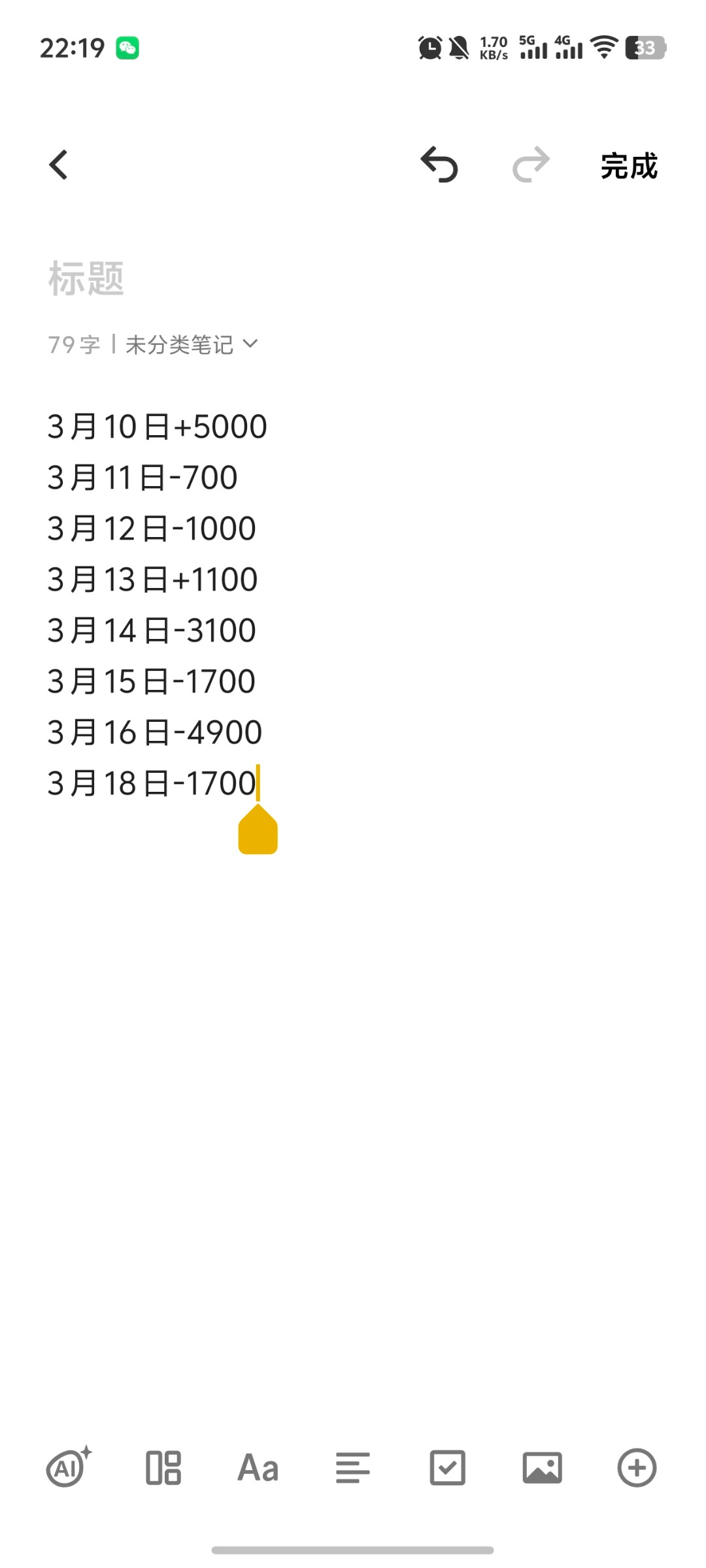
Task: Go back using the top-left arrow
Action: pyautogui.click(x=58, y=165)
